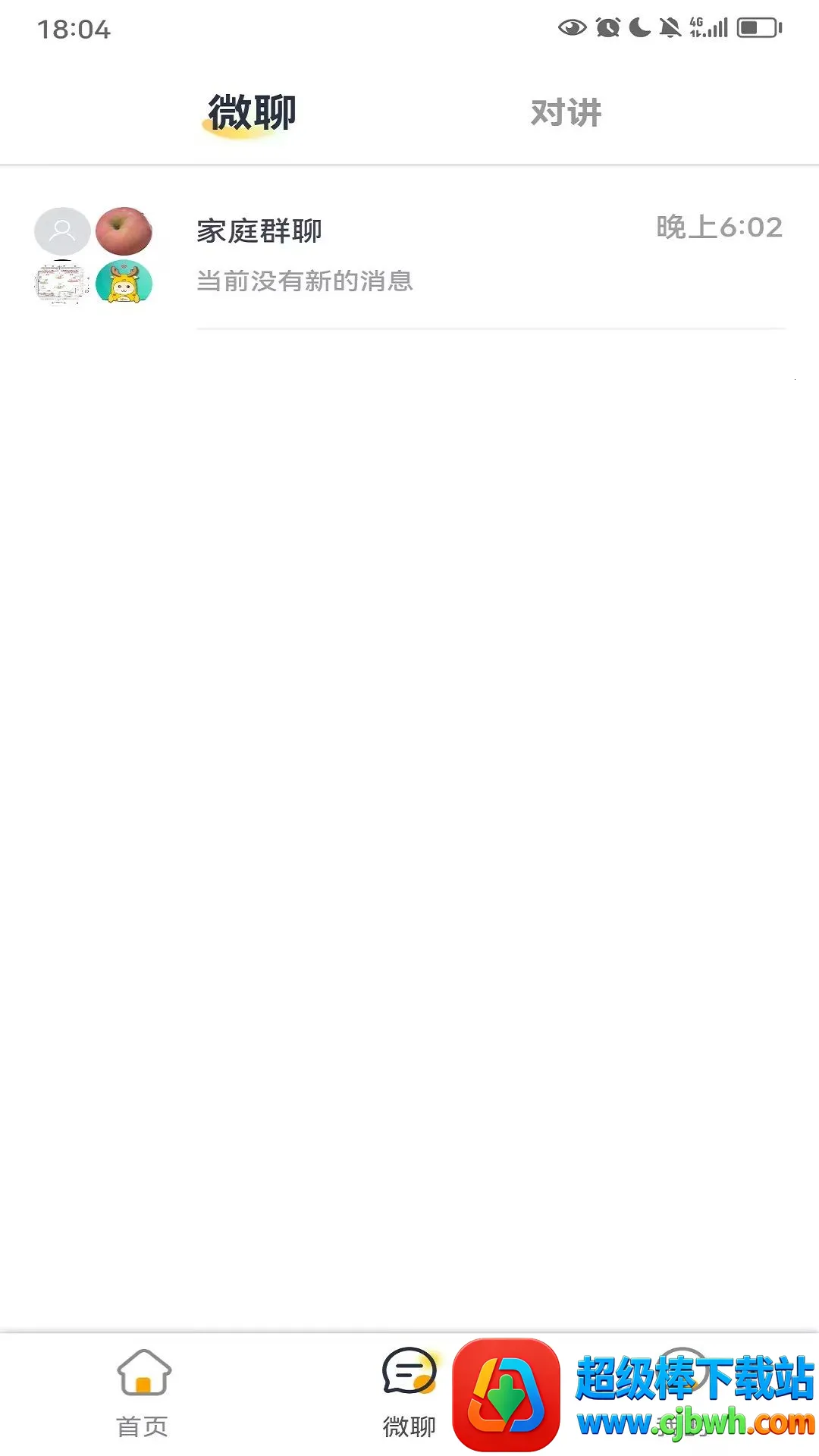Tap 微聊 in the bottom navigation
The height and width of the screenshot is (1456, 819).
409,1393
